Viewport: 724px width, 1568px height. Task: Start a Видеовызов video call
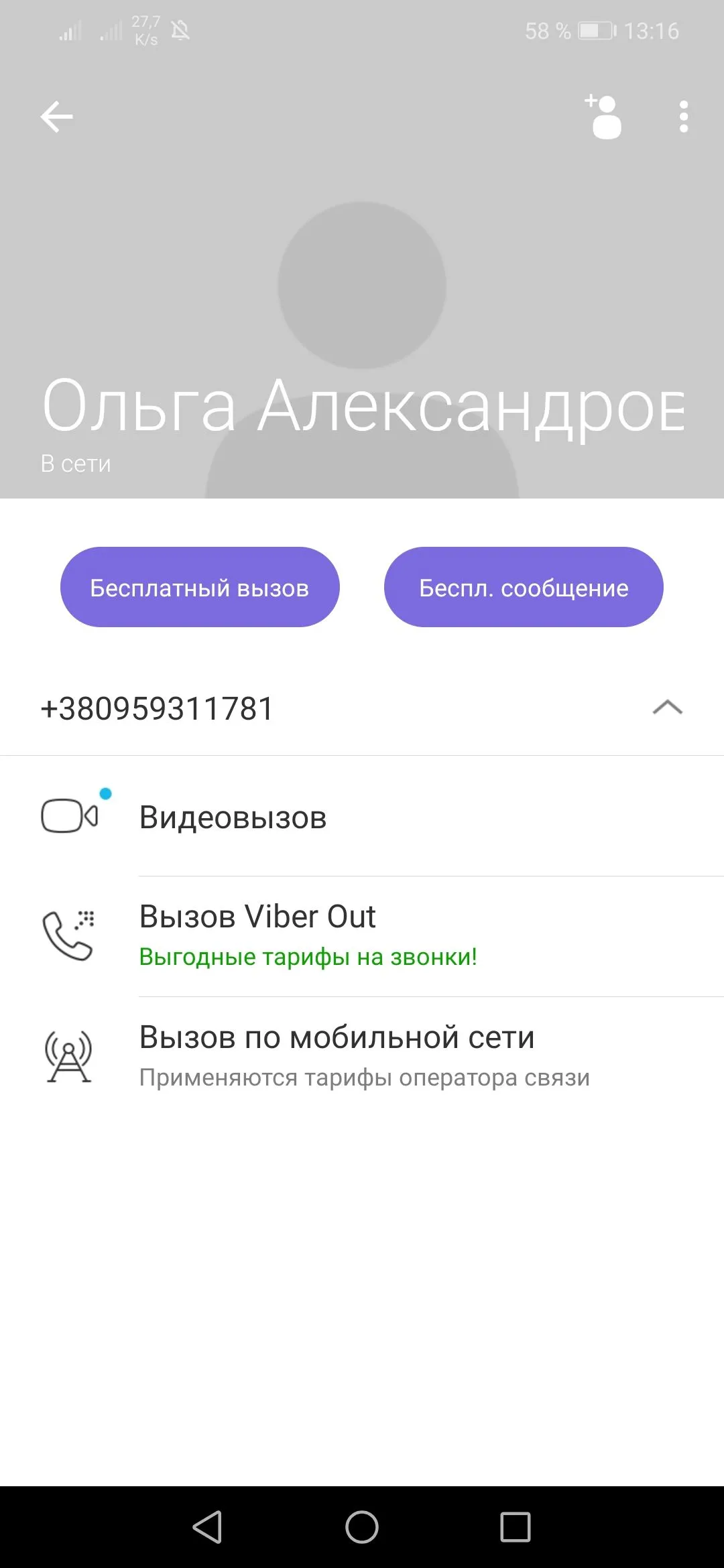click(x=233, y=817)
